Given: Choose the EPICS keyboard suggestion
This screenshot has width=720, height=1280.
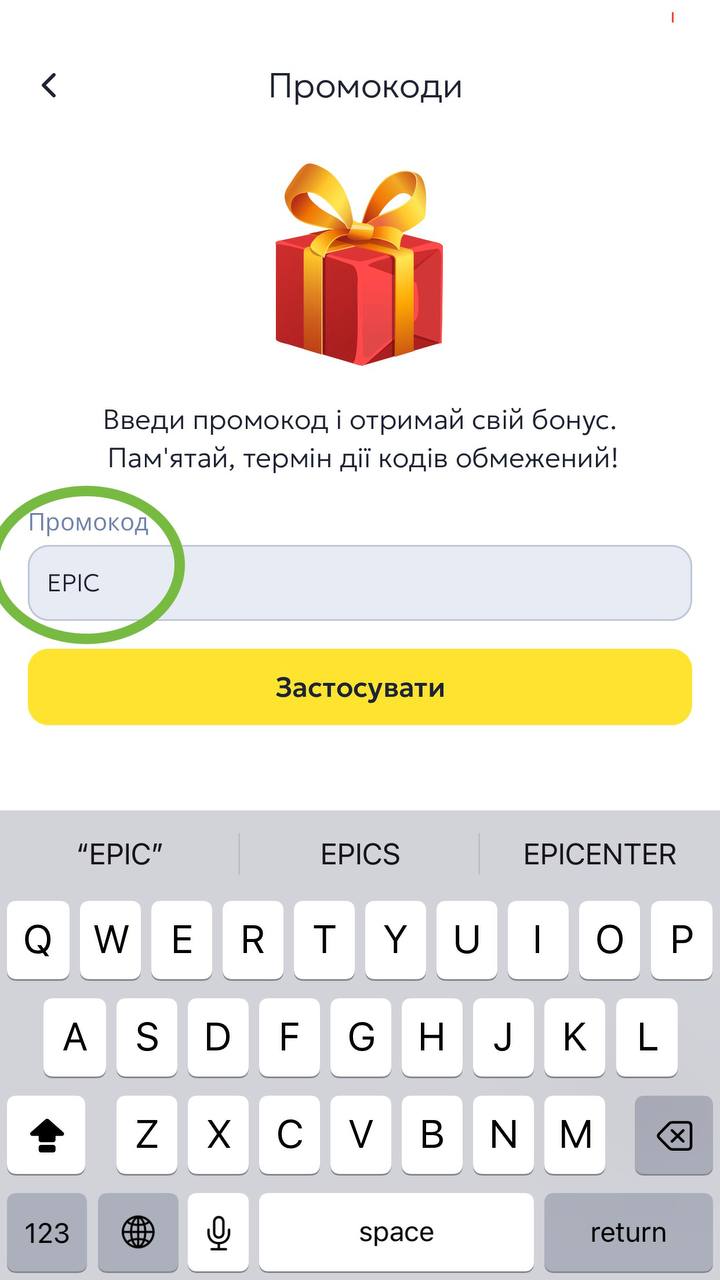Looking at the screenshot, I should pyautogui.click(x=360, y=854).
